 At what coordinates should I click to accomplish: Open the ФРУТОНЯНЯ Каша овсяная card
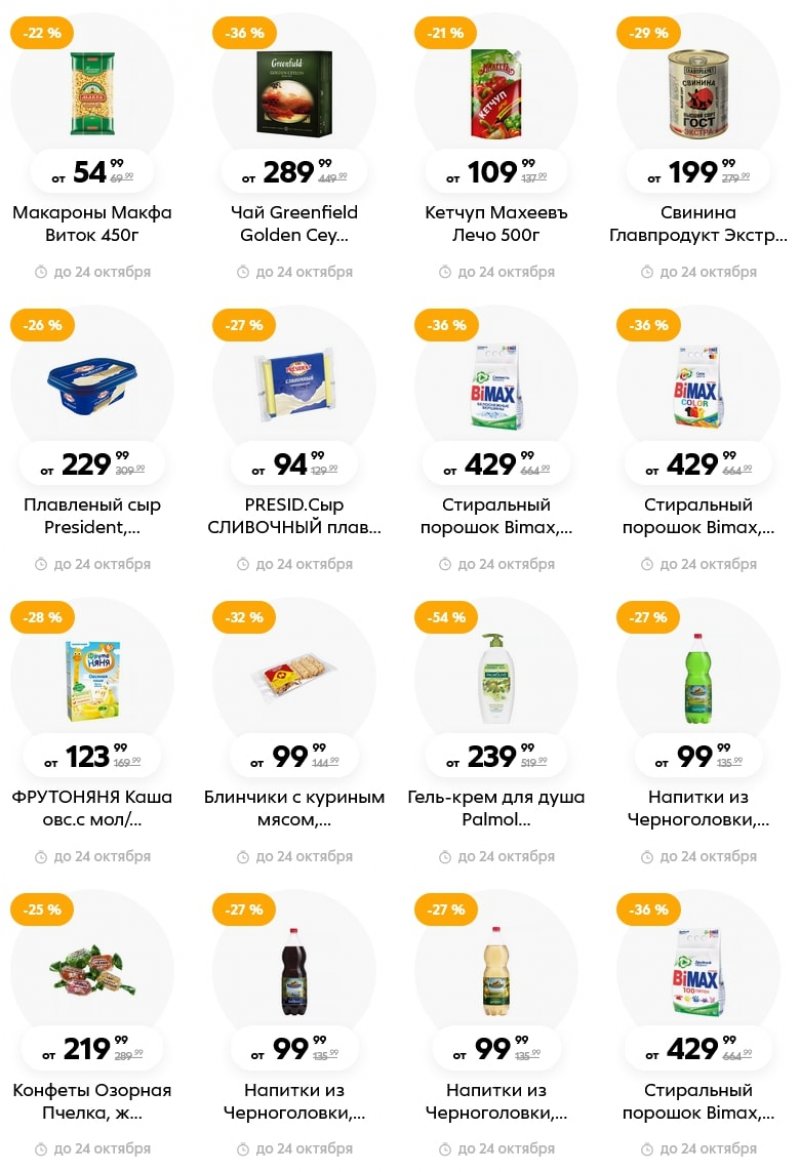click(92, 808)
